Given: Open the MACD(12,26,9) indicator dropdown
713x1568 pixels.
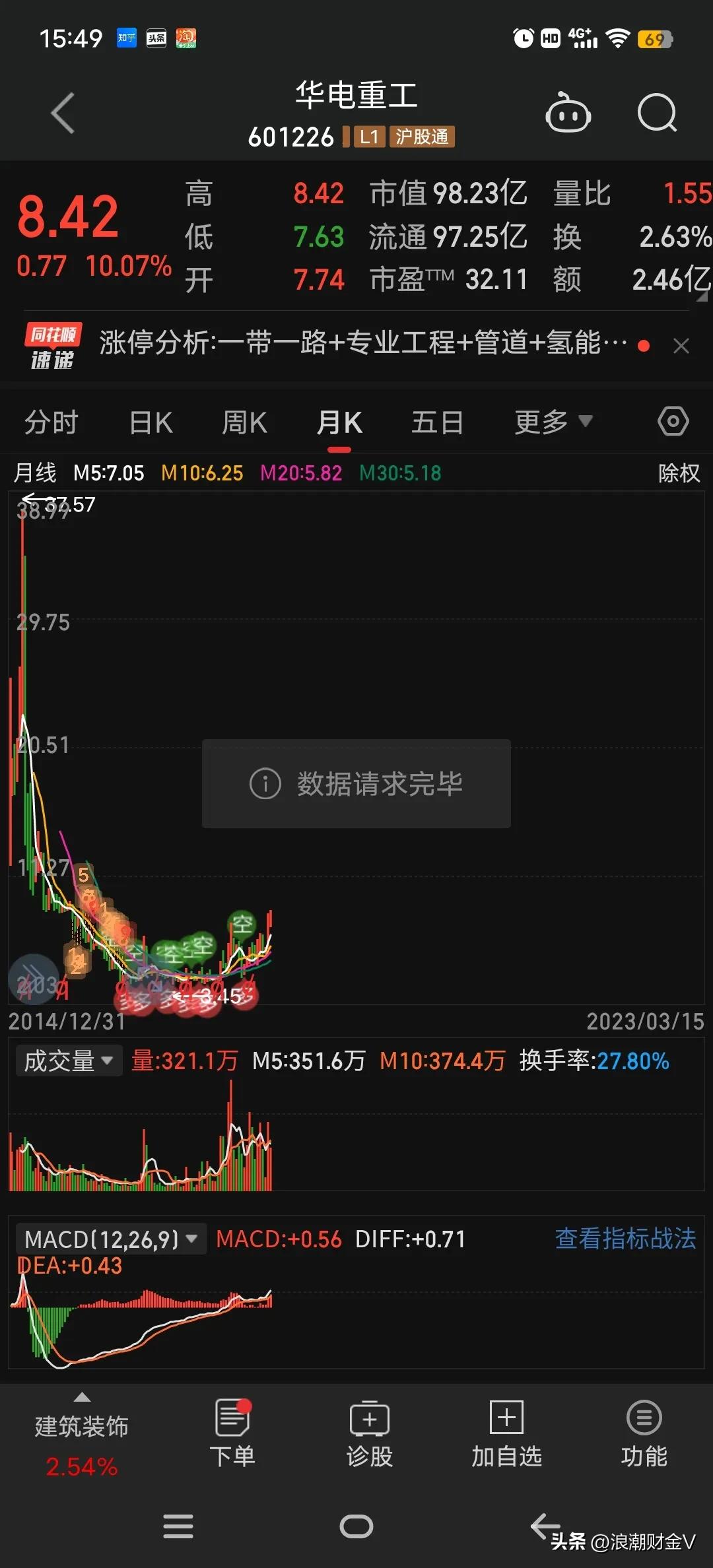Looking at the screenshot, I should tap(110, 1239).
